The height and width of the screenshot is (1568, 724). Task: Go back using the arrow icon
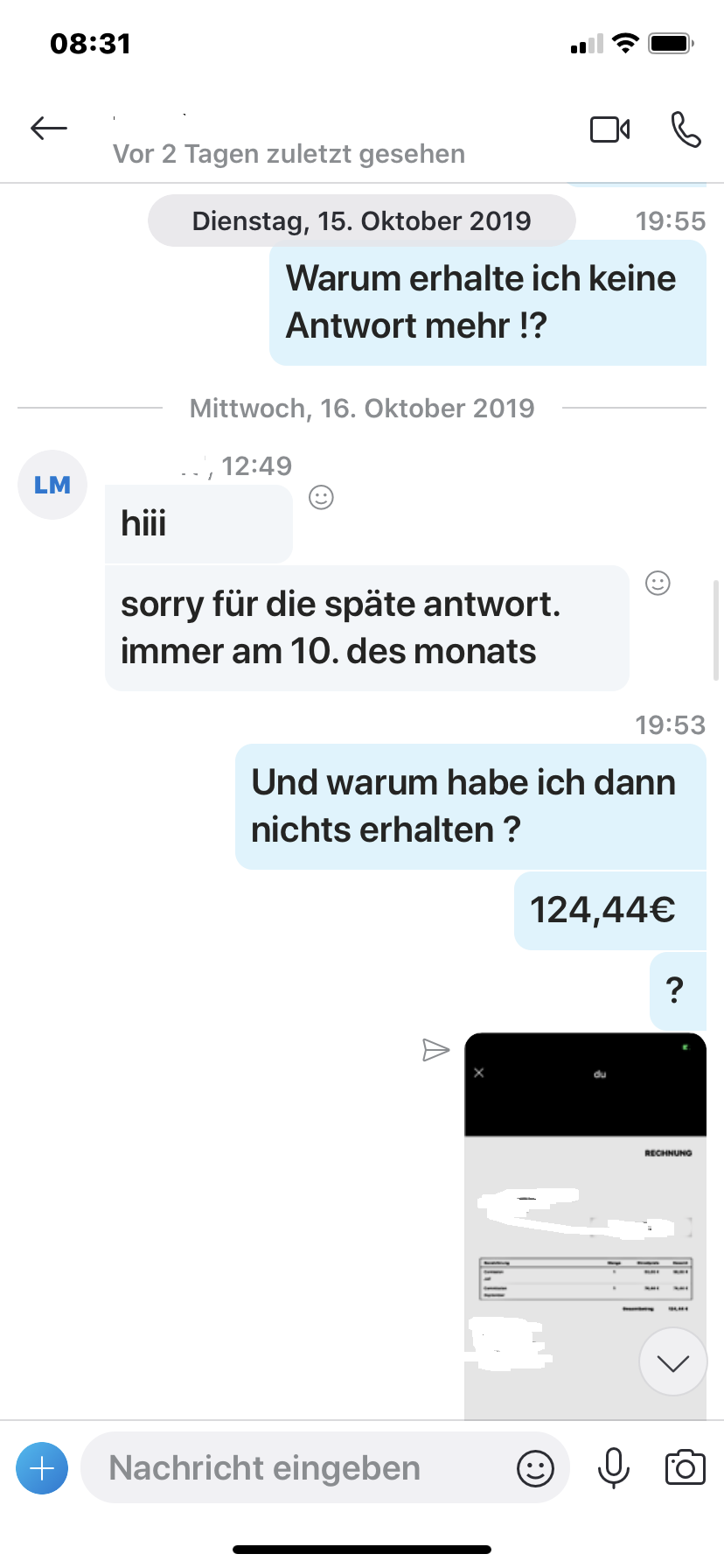click(x=49, y=129)
